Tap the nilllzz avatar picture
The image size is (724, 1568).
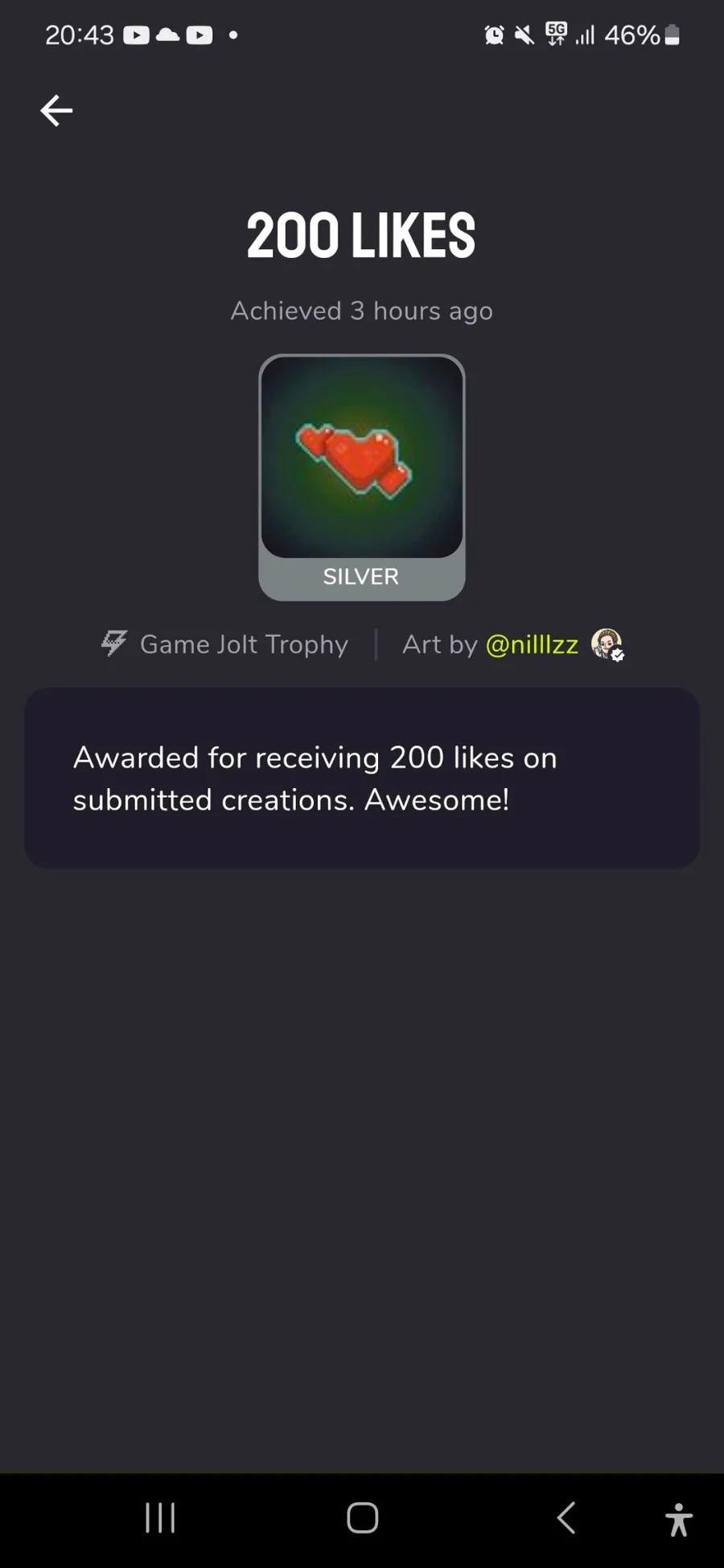607,644
